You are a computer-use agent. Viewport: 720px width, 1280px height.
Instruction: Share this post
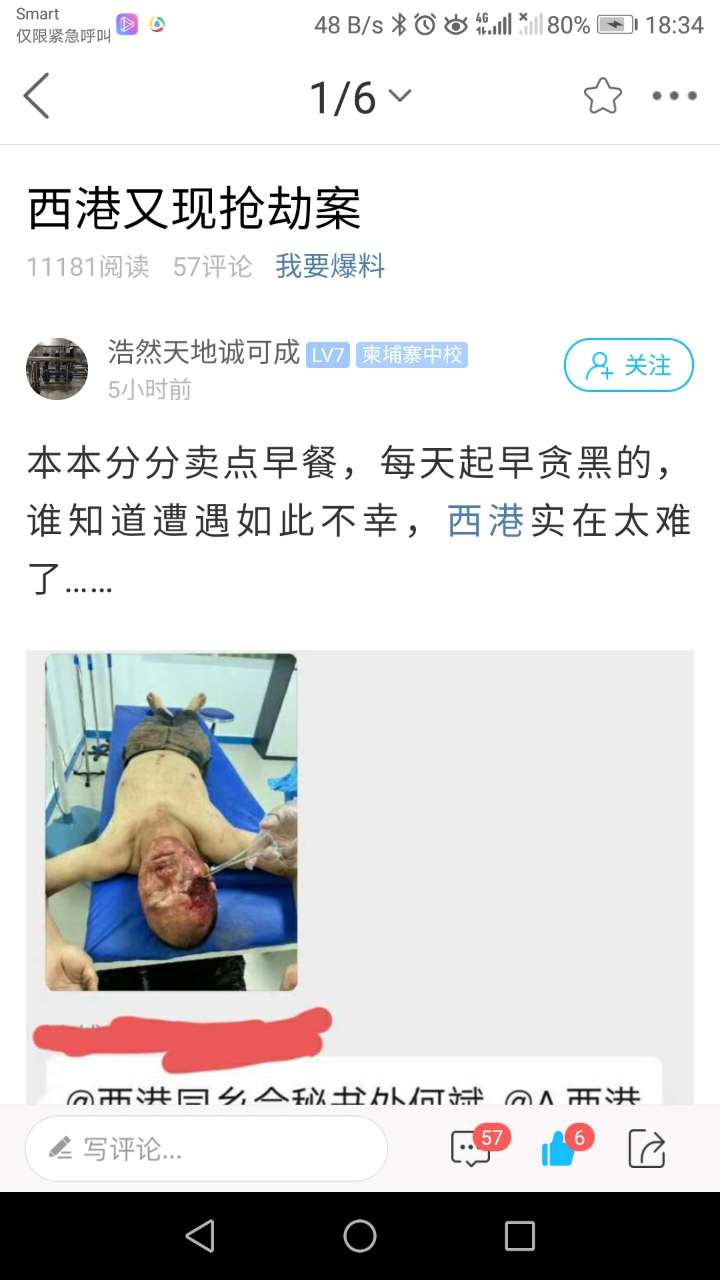point(647,1149)
